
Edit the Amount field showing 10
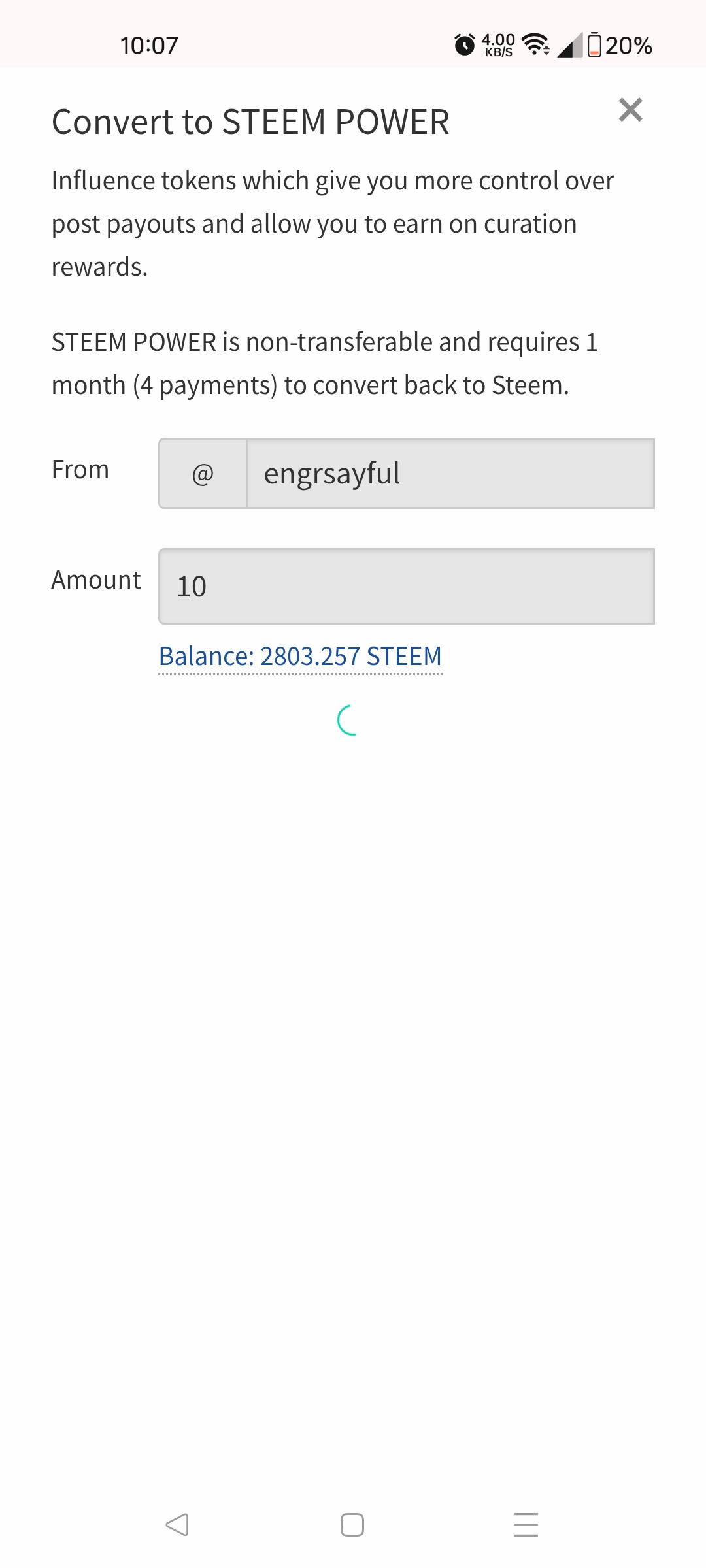(406, 586)
